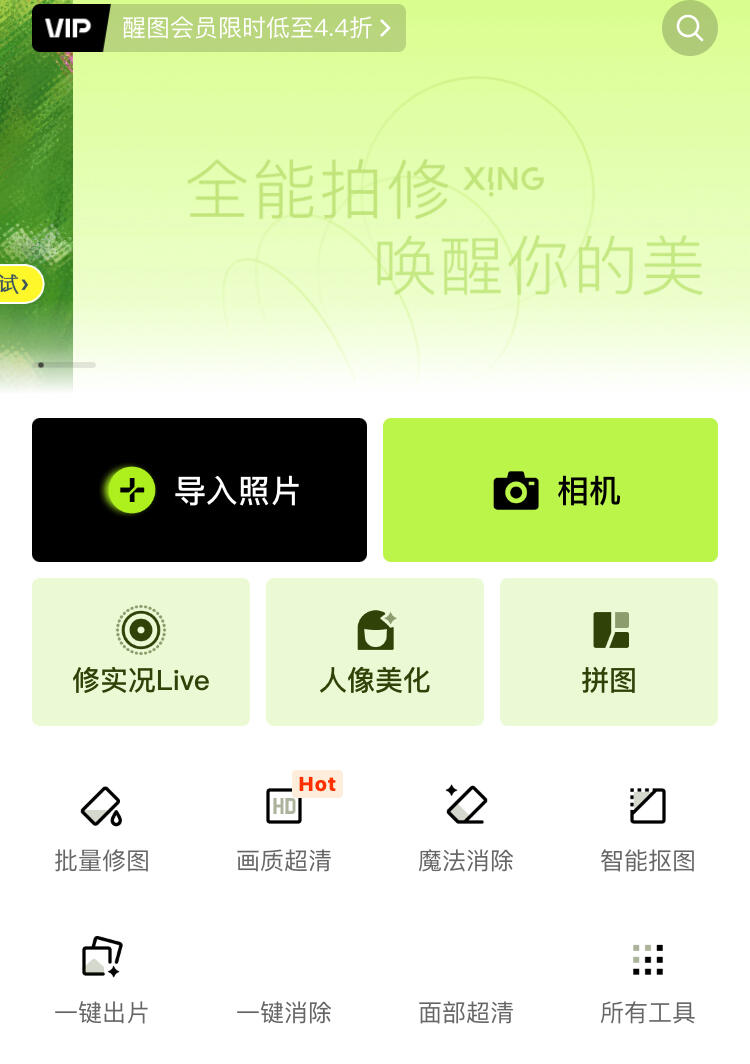Viewport: 750px width, 1064px height.
Task: Tap 一键出片 one-tap photo tool
Action: (102, 980)
